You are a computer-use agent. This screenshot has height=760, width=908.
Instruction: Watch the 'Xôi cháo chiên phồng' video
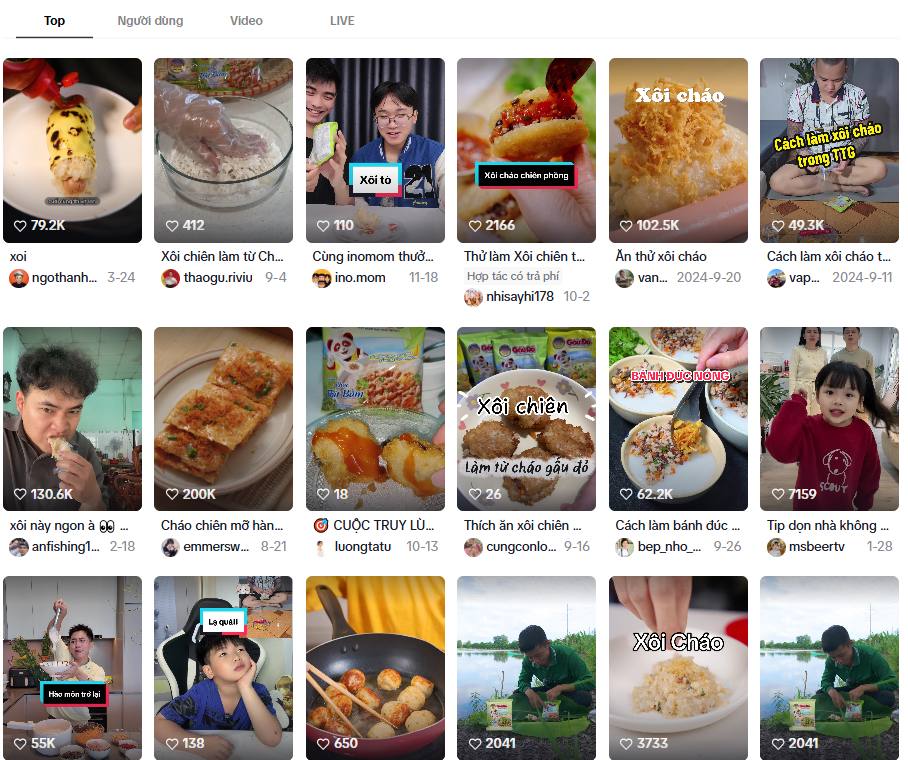[x=526, y=150]
